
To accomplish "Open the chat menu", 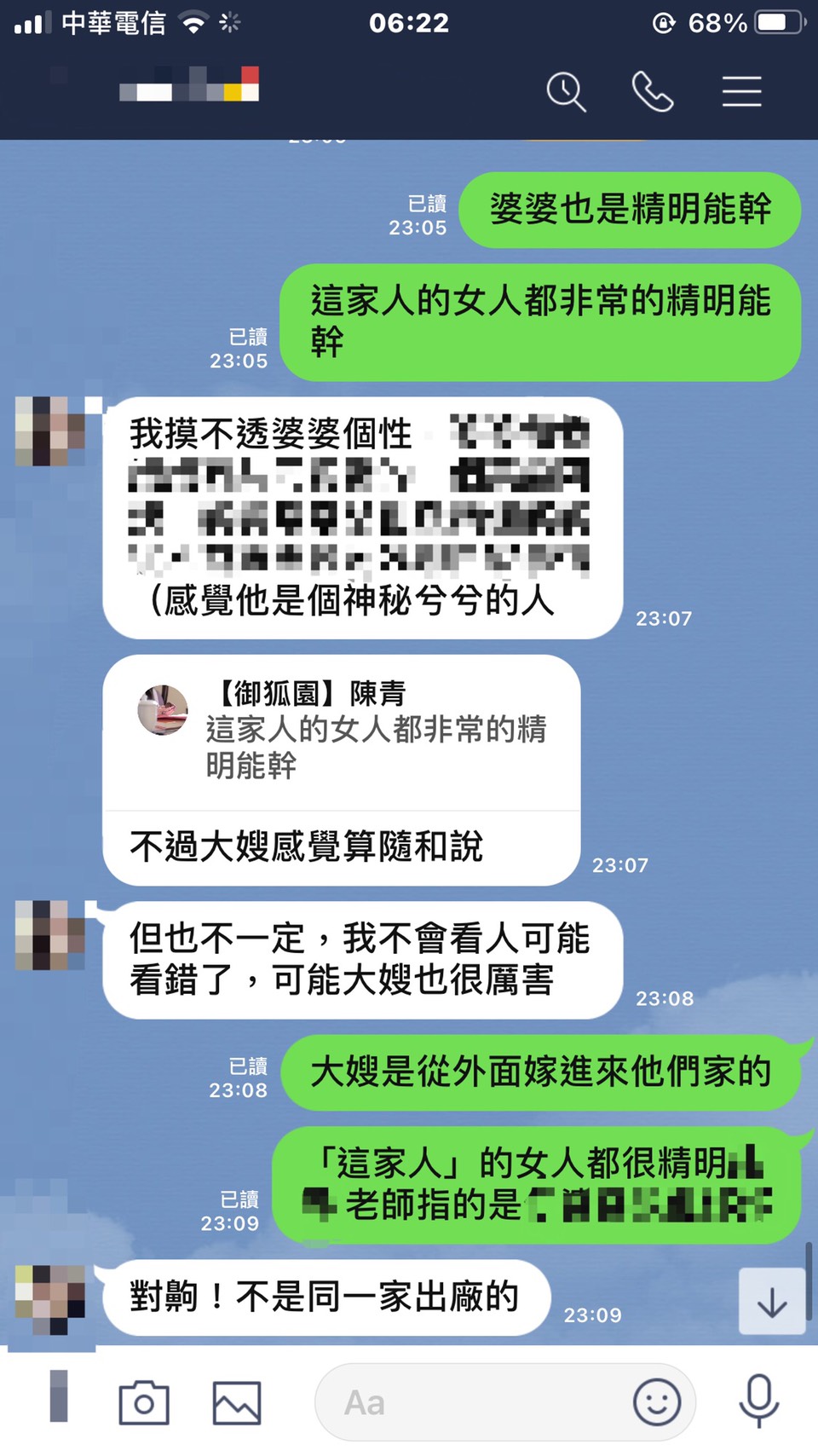I will click(x=741, y=91).
